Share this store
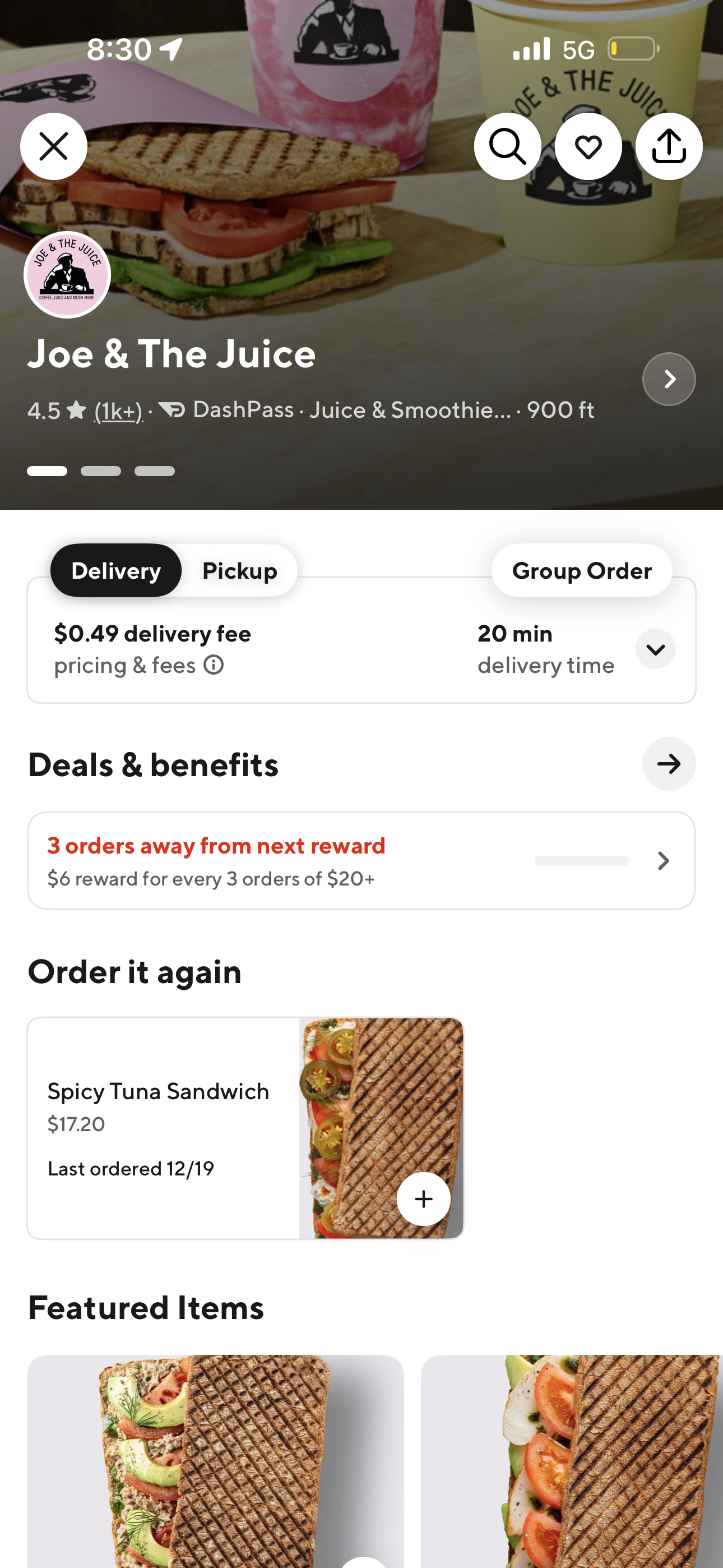Image resolution: width=723 pixels, height=1568 pixels. 668,147
